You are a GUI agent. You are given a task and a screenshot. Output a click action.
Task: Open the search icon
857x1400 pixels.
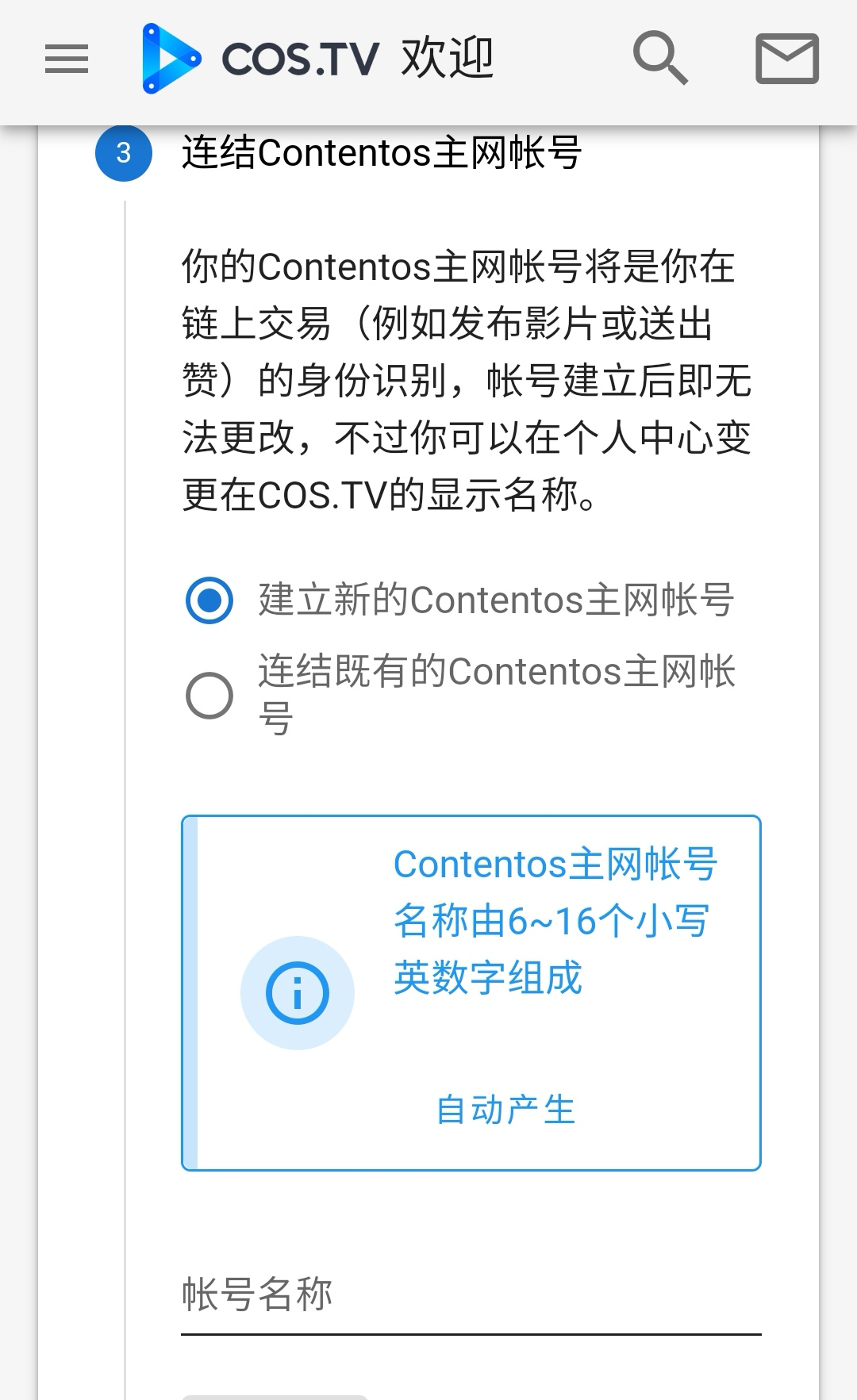point(660,58)
